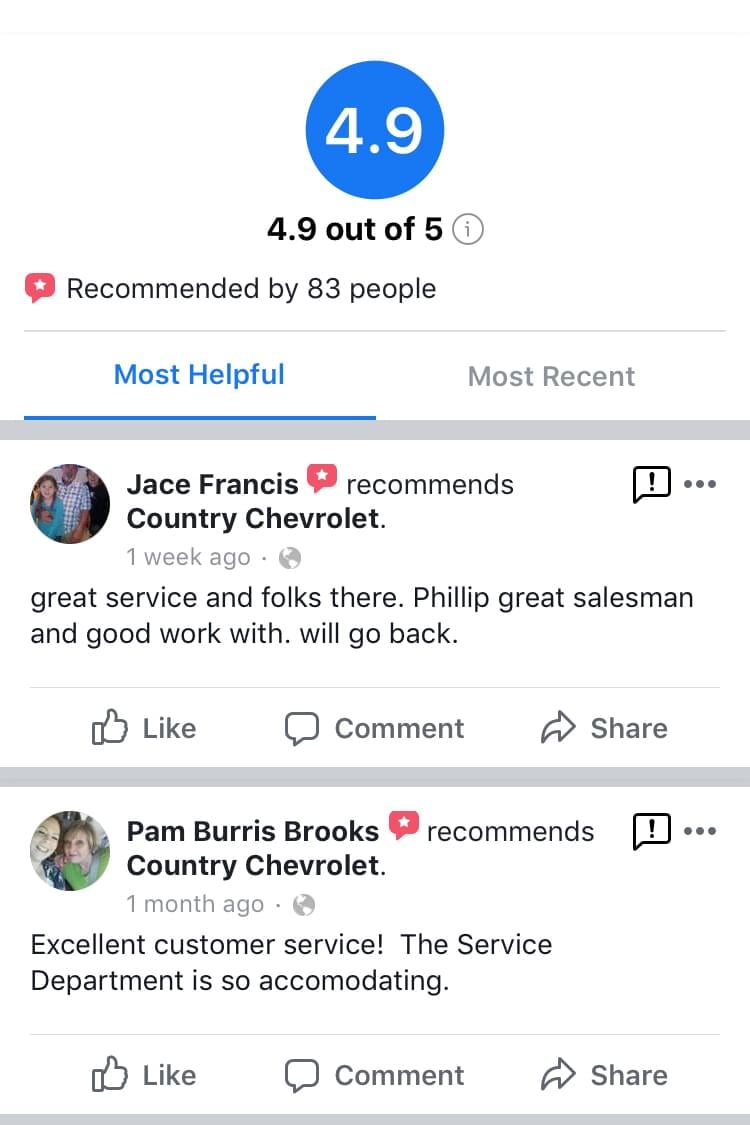Select the Most Helpful tab
The height and width of the screenshot is (1125, 750).
[199, 375]
